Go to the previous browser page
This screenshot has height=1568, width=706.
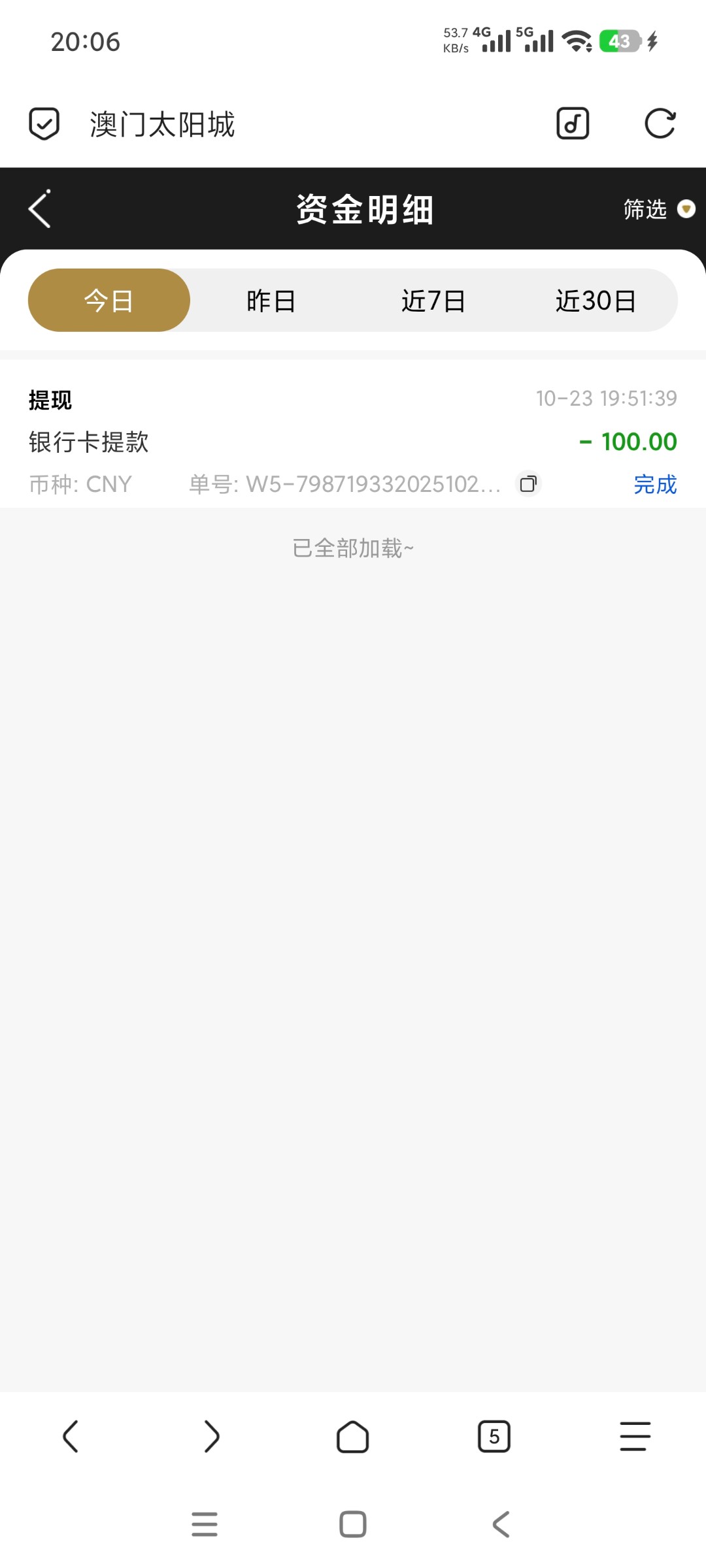[x=71, y=1436]
